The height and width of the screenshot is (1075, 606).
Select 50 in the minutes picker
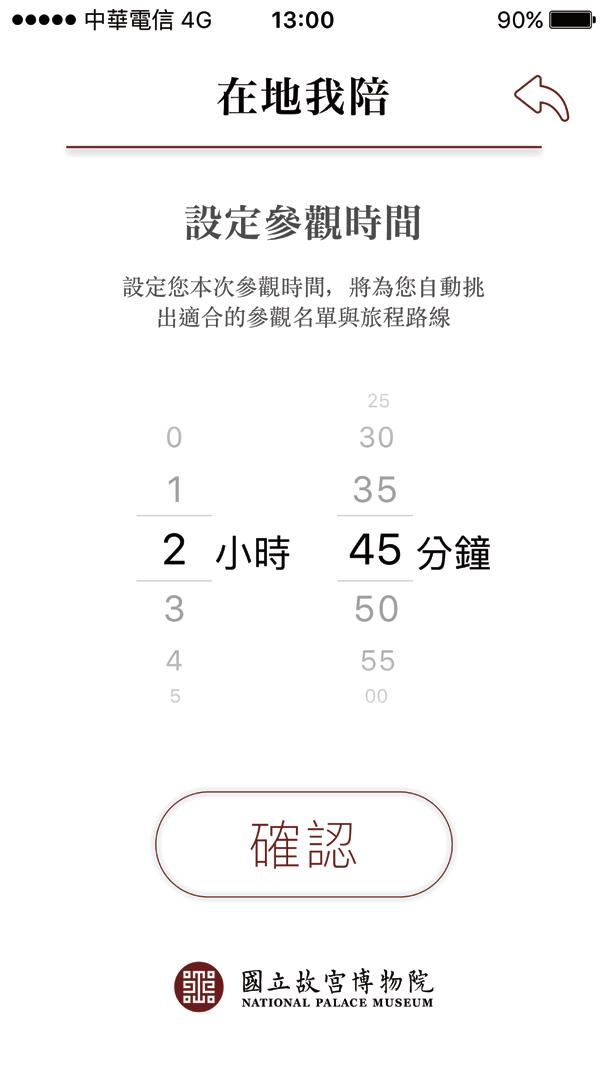coord(376,609)
